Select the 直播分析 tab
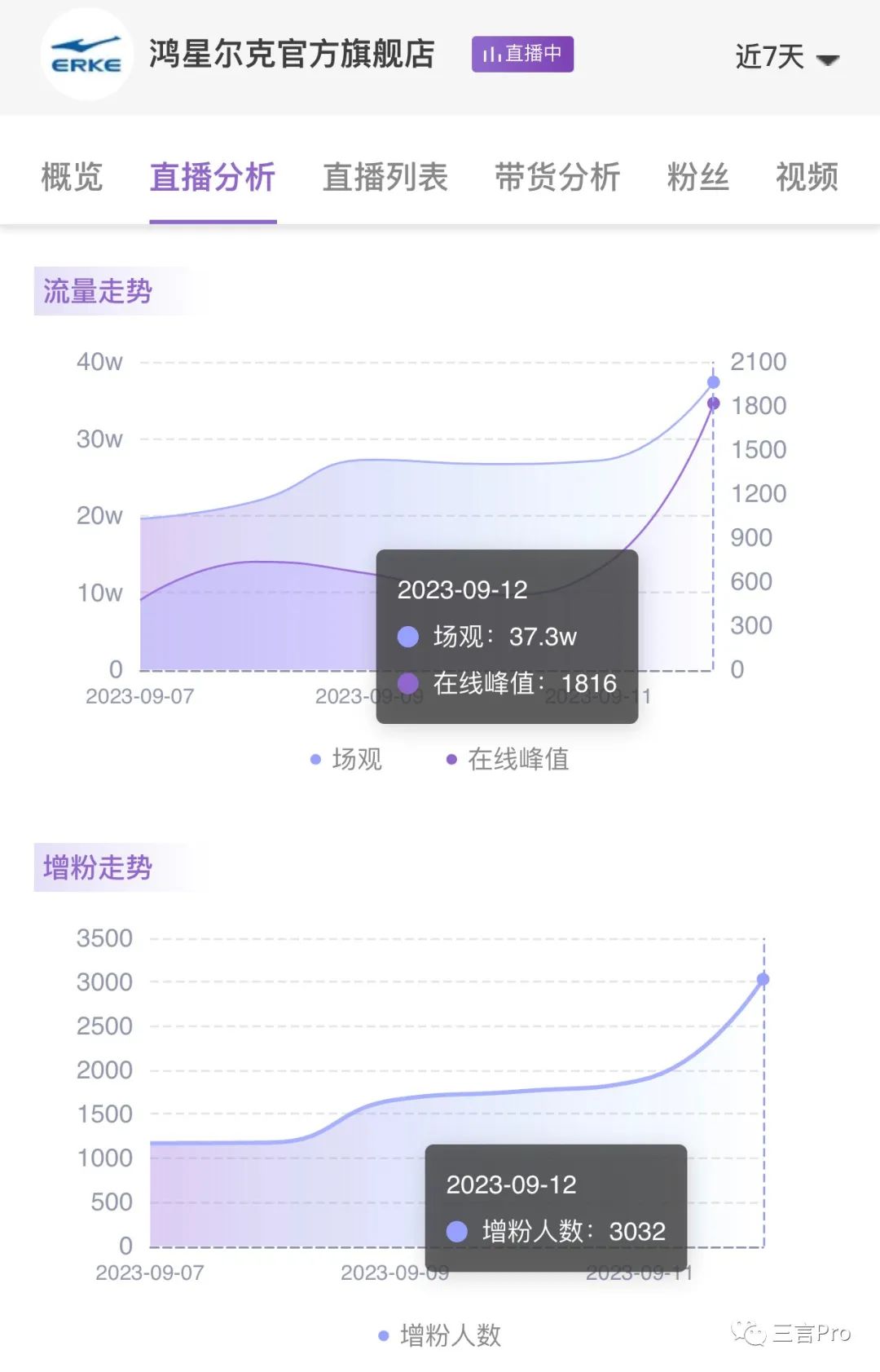880x1372 pixels. 213,177
